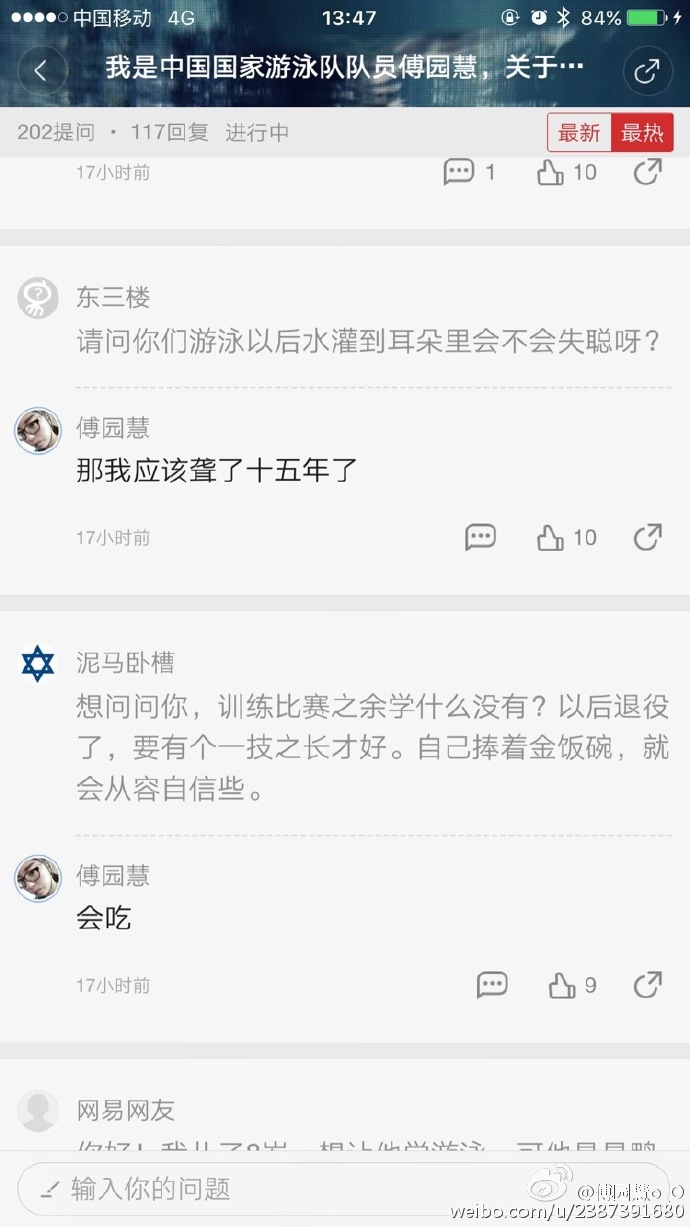Open 泥马卧槽's user avatar
The width and height of the screenshot is (690, 1227).
[x=38, y=663]
